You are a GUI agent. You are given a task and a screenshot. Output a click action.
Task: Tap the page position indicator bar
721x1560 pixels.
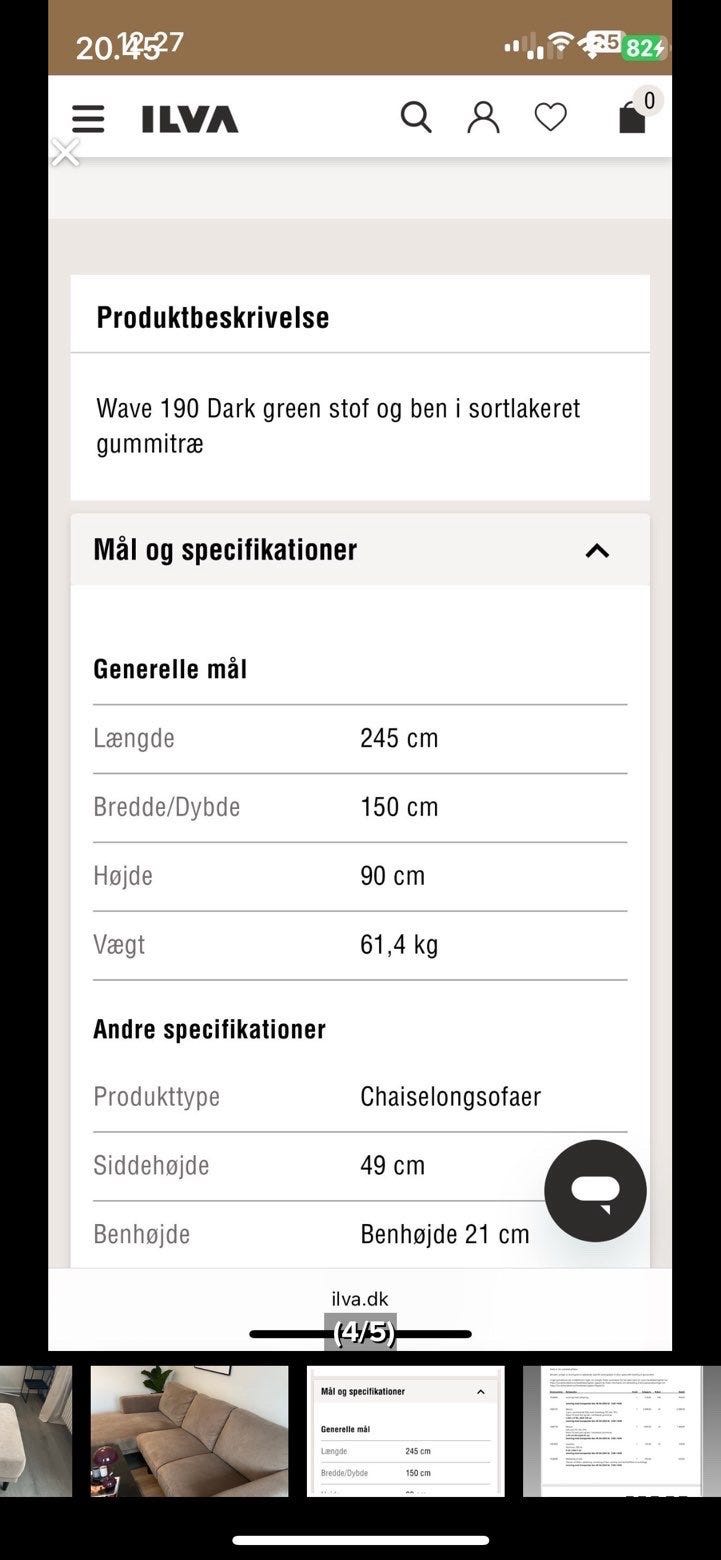click(x=360, y=1332)
